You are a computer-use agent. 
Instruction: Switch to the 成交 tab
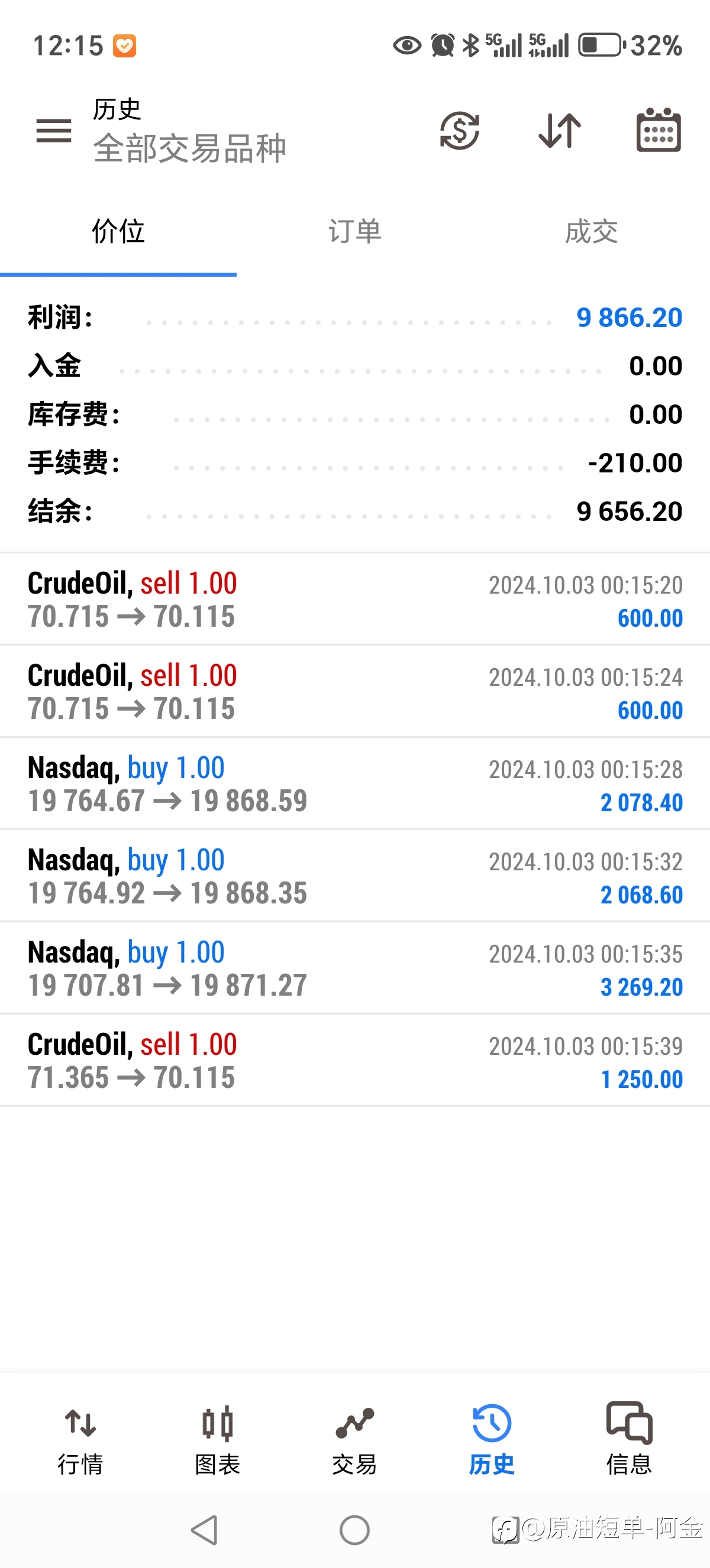(591, 232)
